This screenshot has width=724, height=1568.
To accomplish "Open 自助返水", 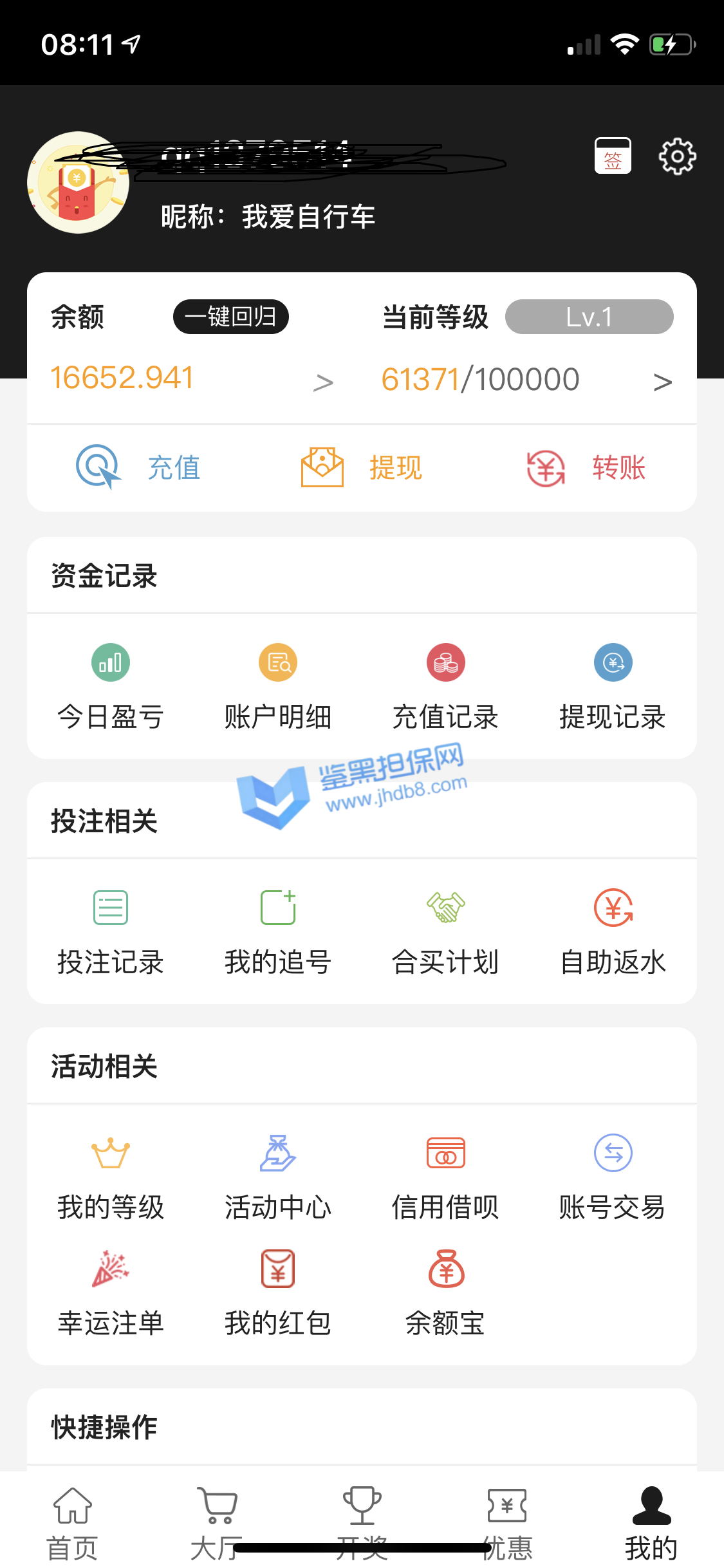I will [x=613, y=931].
